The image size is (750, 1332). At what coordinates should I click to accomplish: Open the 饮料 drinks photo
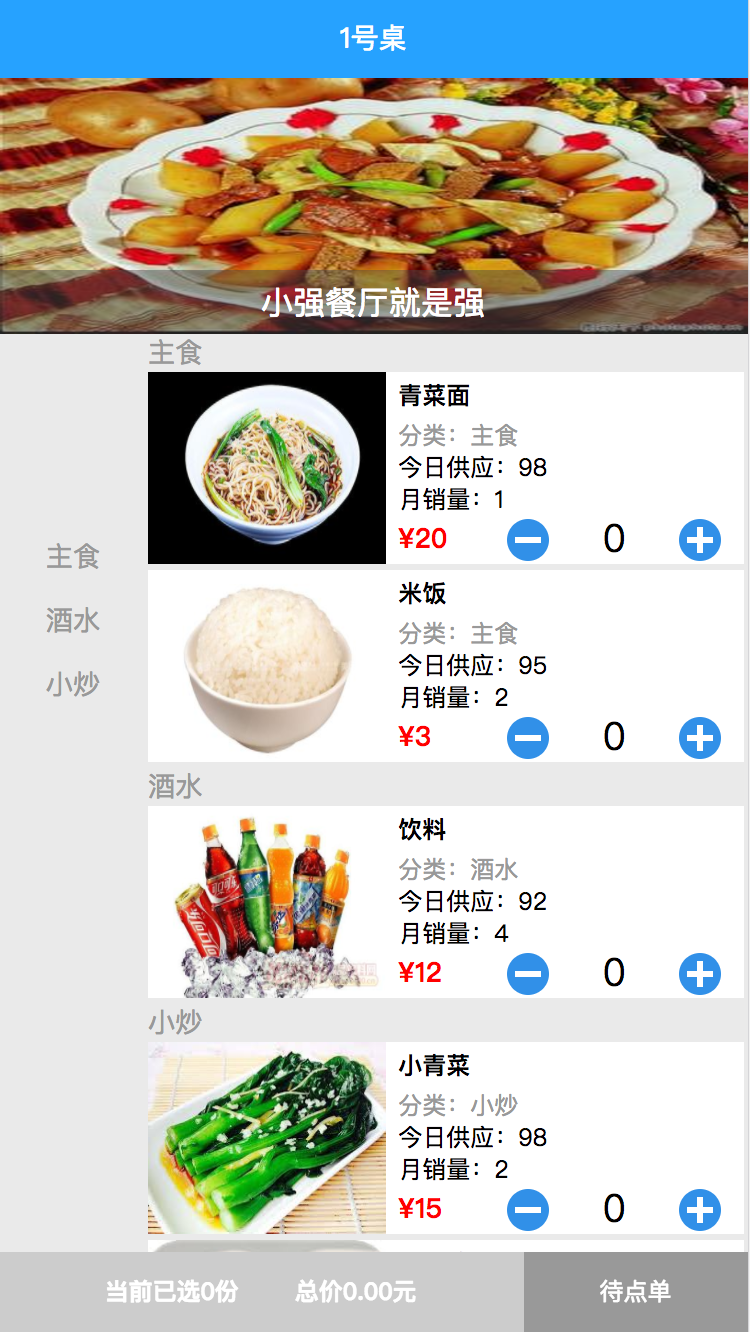[x=265, y=901]
